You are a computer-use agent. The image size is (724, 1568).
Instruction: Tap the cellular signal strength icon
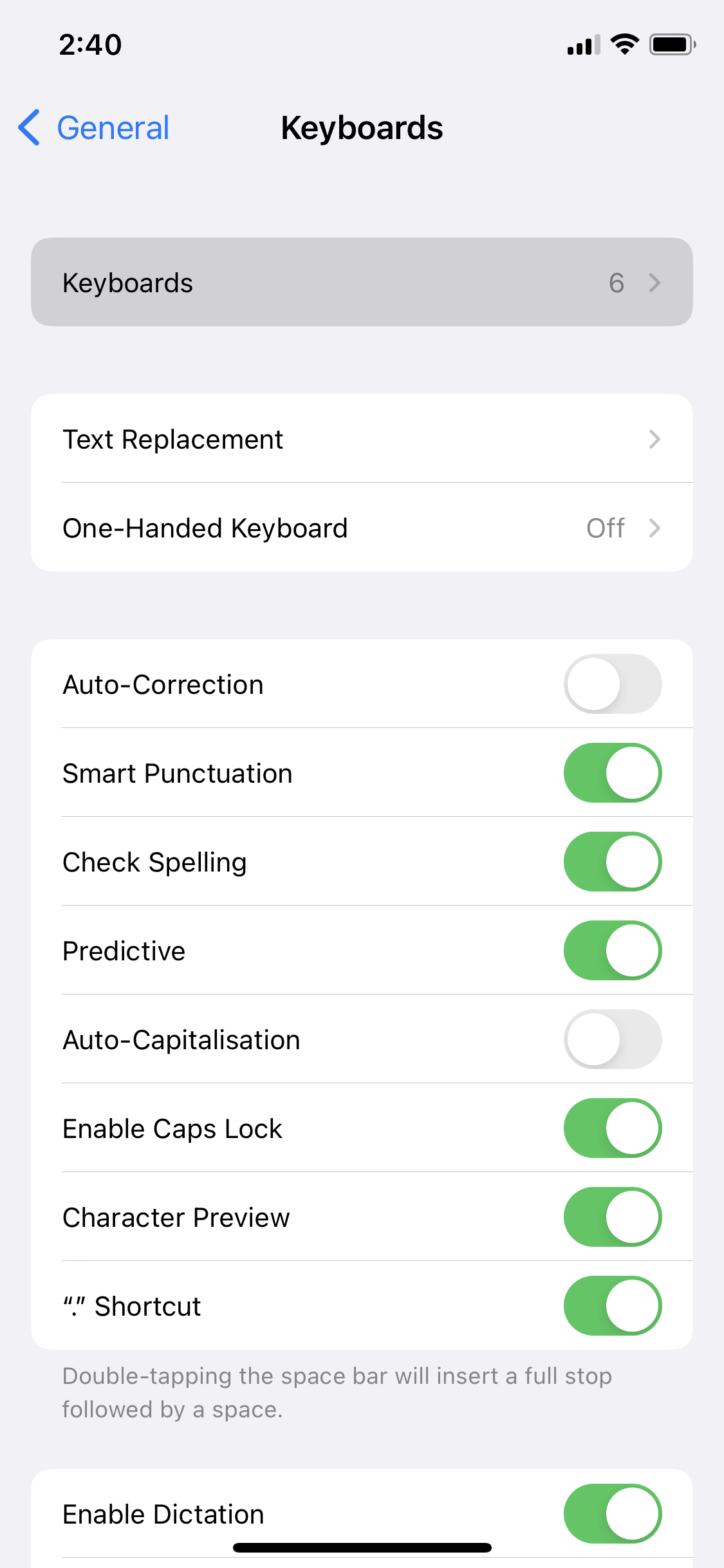581,44
